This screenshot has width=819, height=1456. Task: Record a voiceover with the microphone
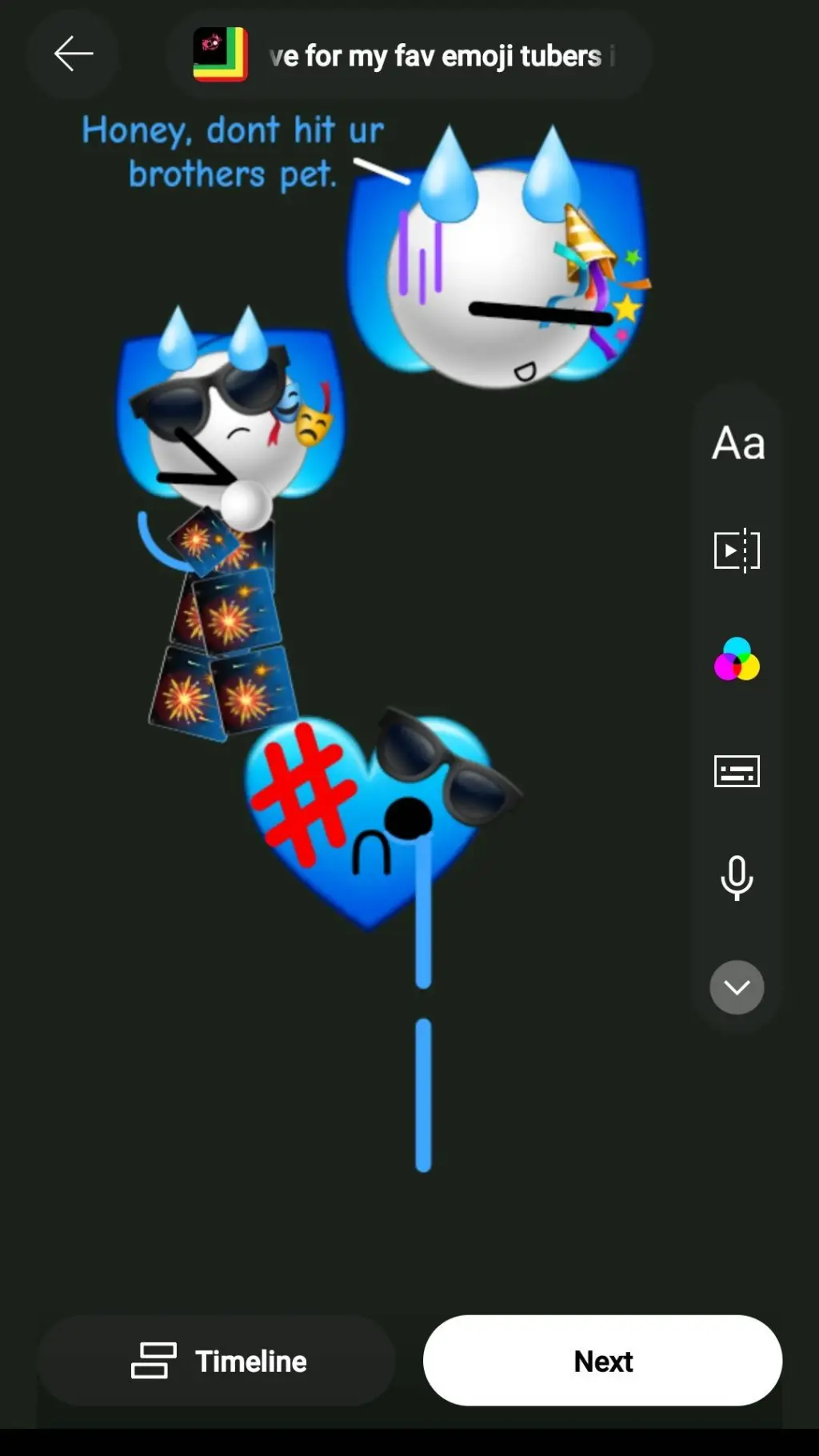(x=737, y=878)
